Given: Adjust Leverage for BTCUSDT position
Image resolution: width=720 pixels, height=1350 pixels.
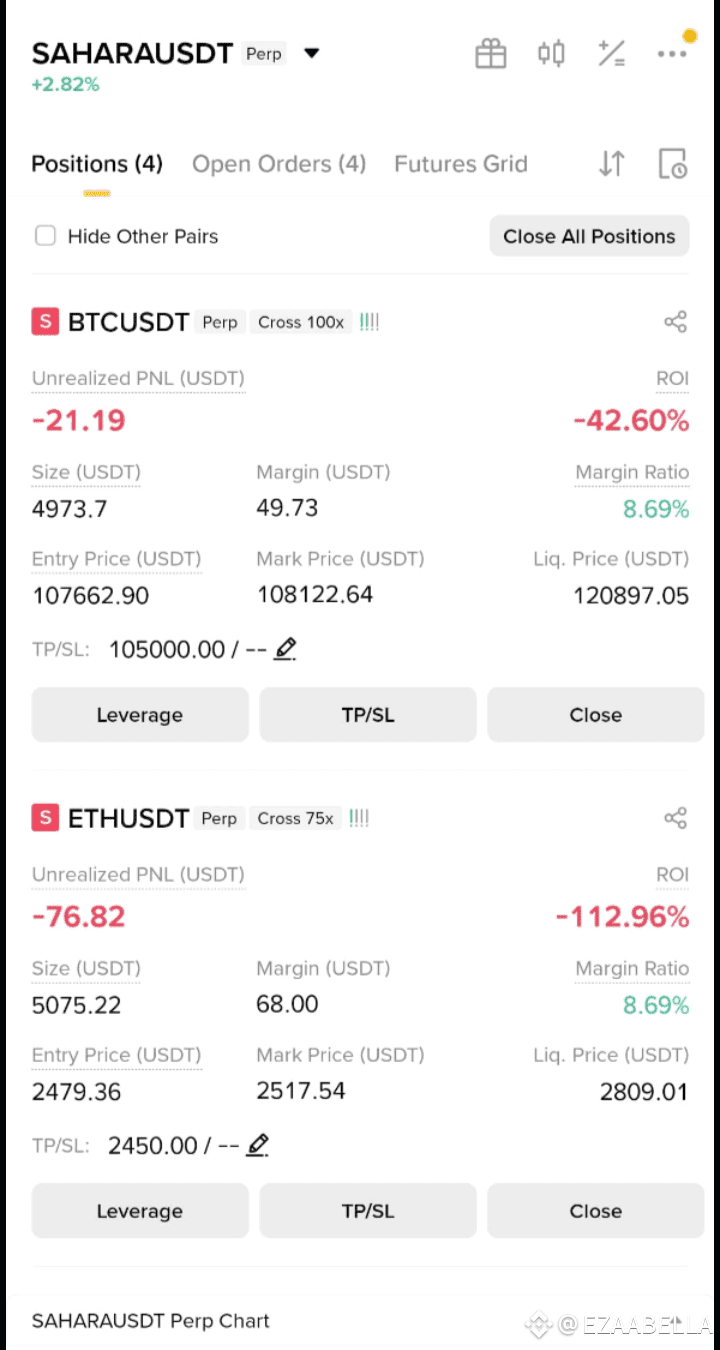Looking at the screenshot, I should 140,715.
